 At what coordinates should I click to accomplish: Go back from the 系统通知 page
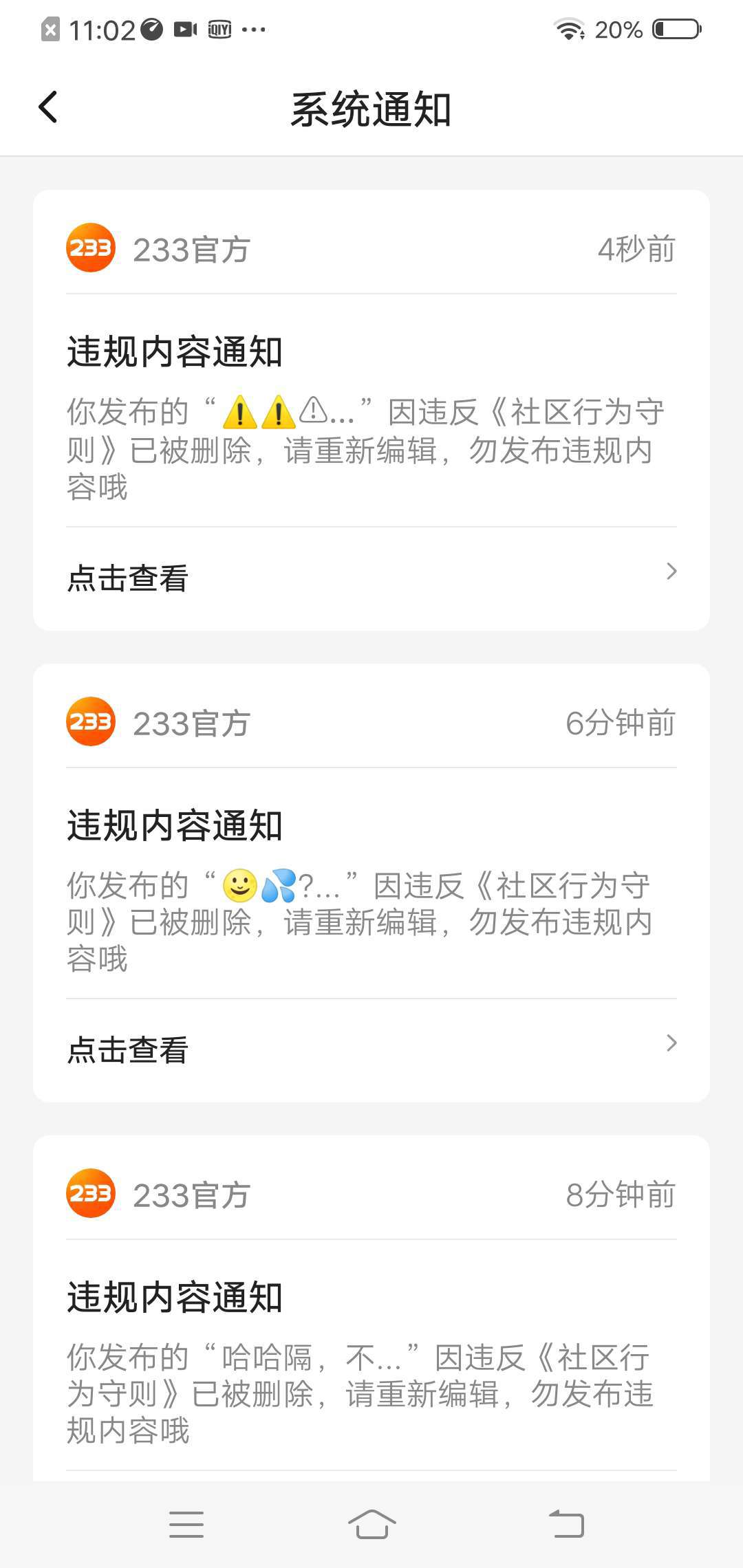tap(48, 107)
